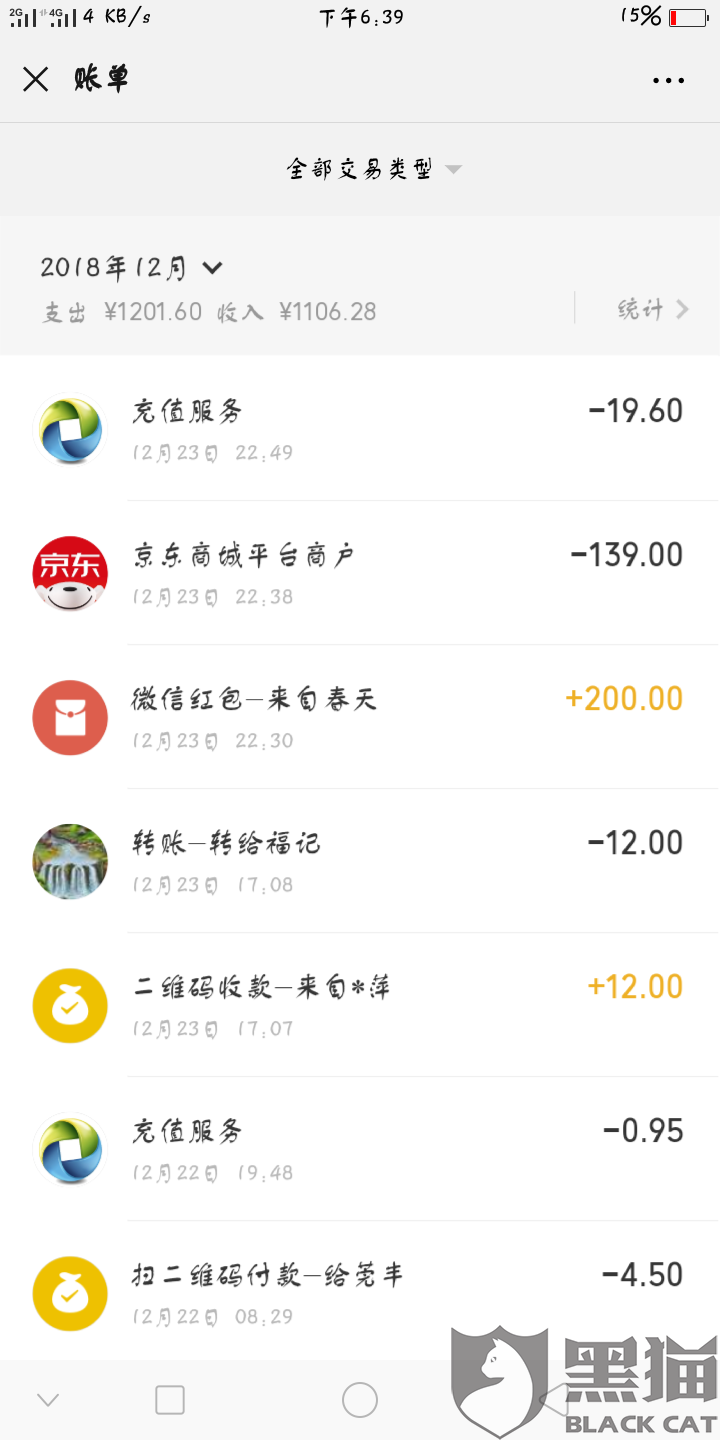Open recent apps with the square button
720x1440 pixels.
click(170, 1400)
